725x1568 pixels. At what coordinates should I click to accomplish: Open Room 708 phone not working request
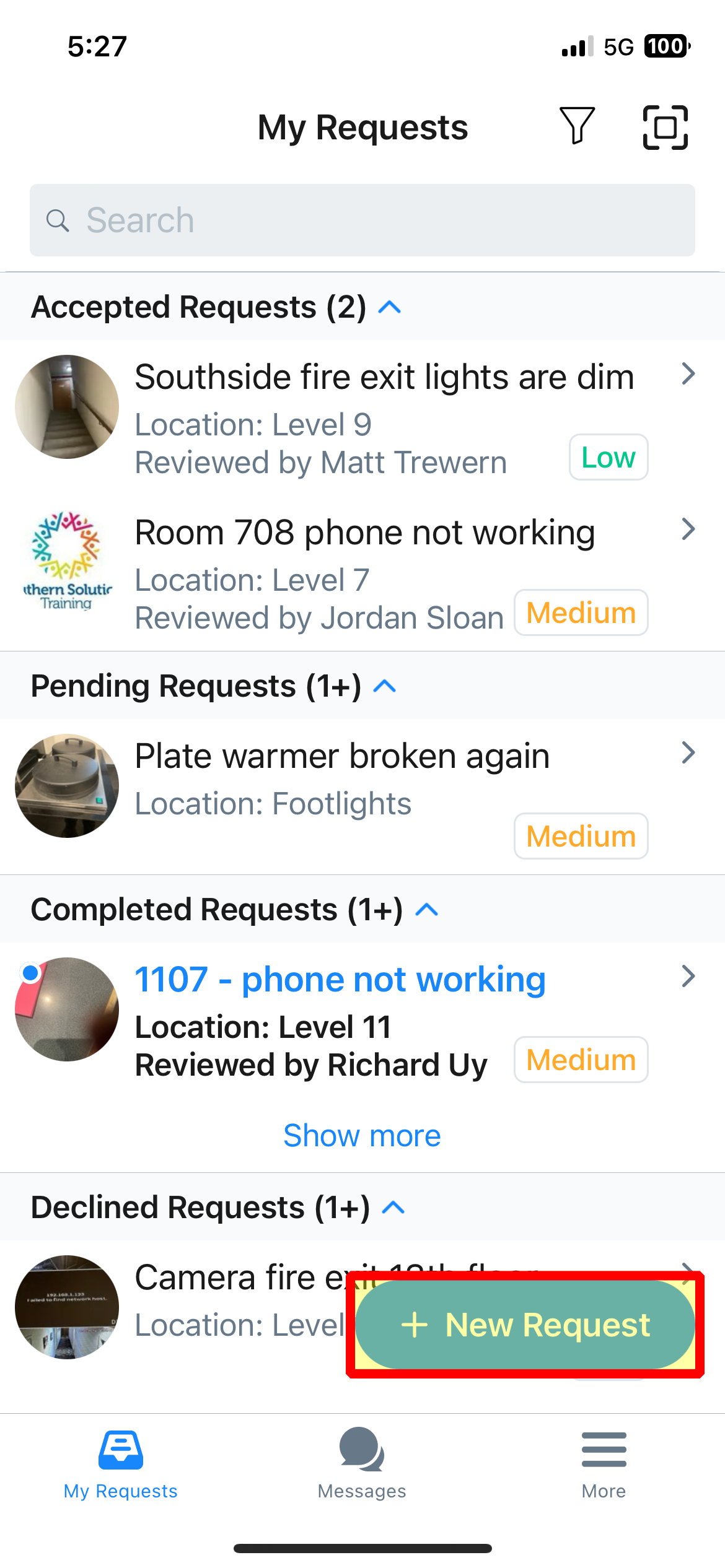(x=362, y=573)
